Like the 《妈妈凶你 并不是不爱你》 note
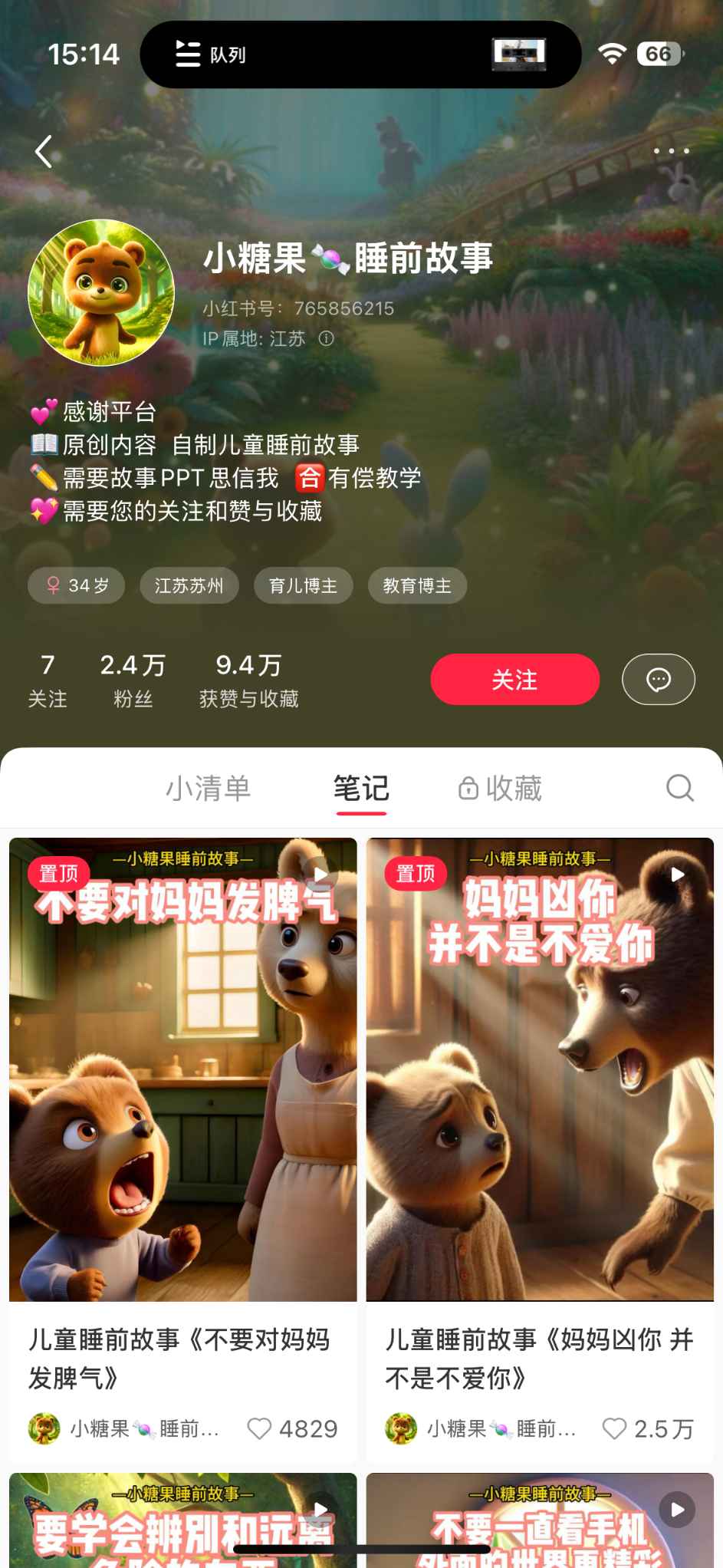 614,1428
